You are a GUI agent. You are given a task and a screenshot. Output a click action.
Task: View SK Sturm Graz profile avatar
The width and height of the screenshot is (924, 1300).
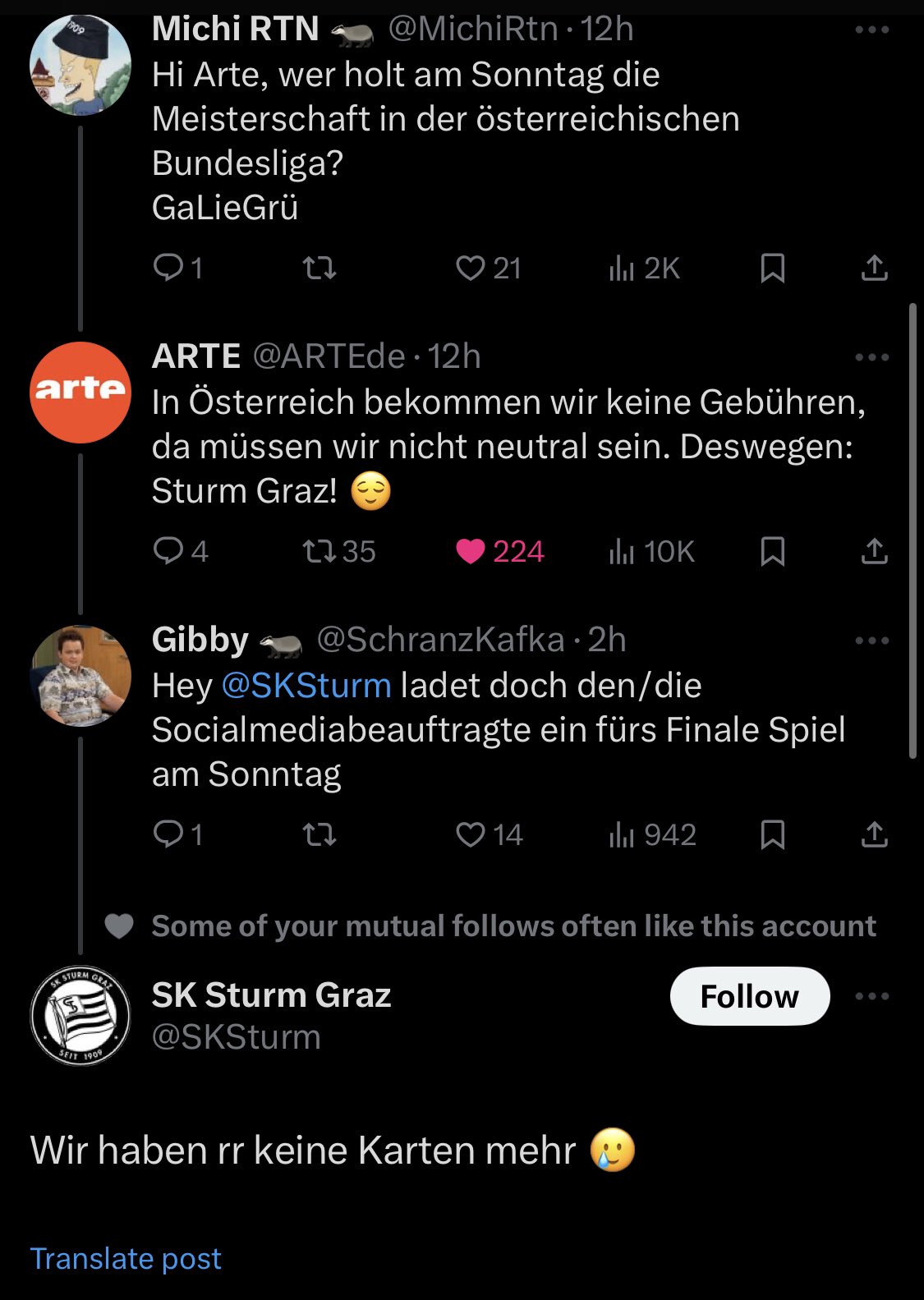coord(80,1016)
